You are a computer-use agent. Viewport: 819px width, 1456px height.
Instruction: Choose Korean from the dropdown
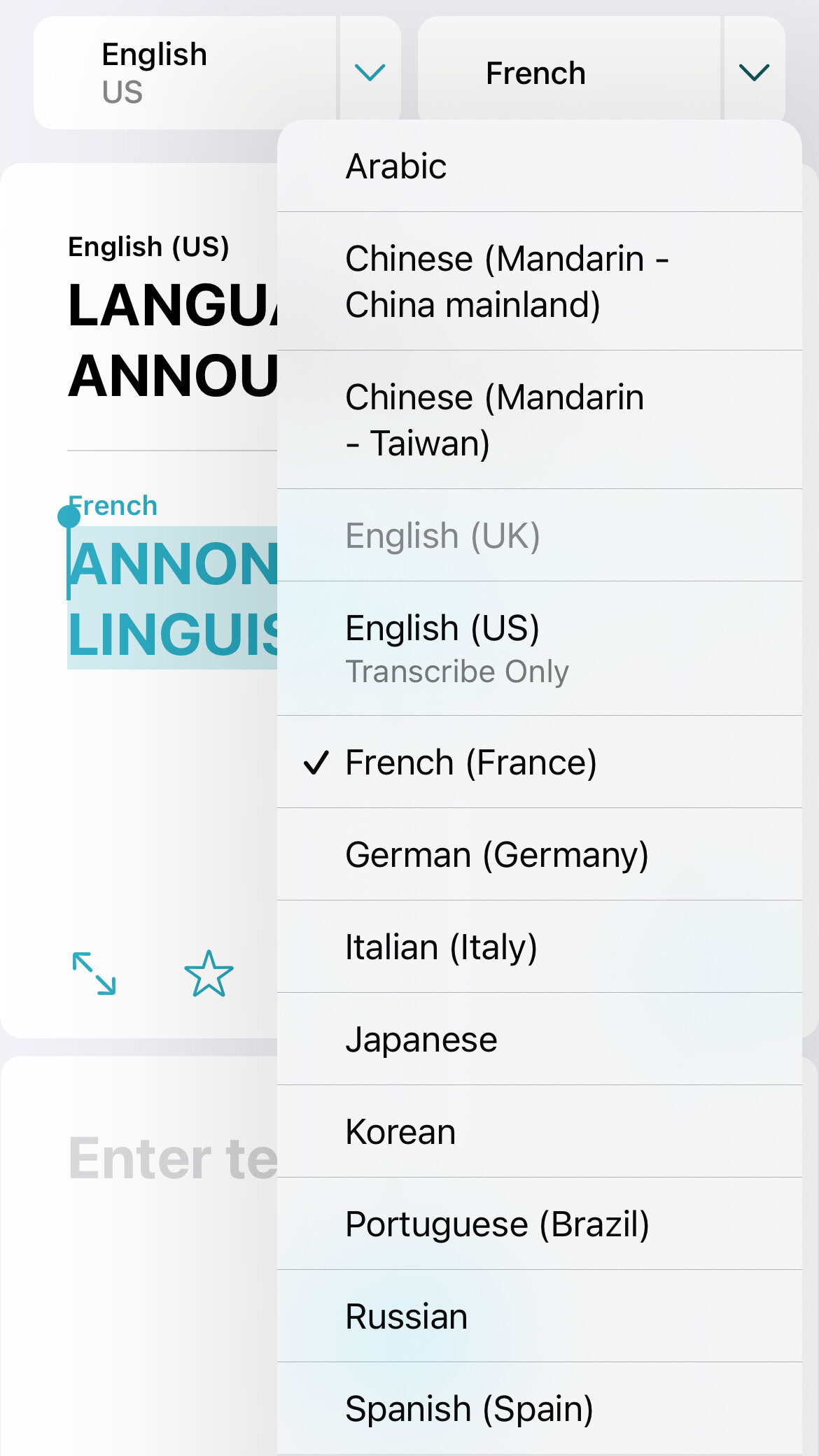point(539,1132)
